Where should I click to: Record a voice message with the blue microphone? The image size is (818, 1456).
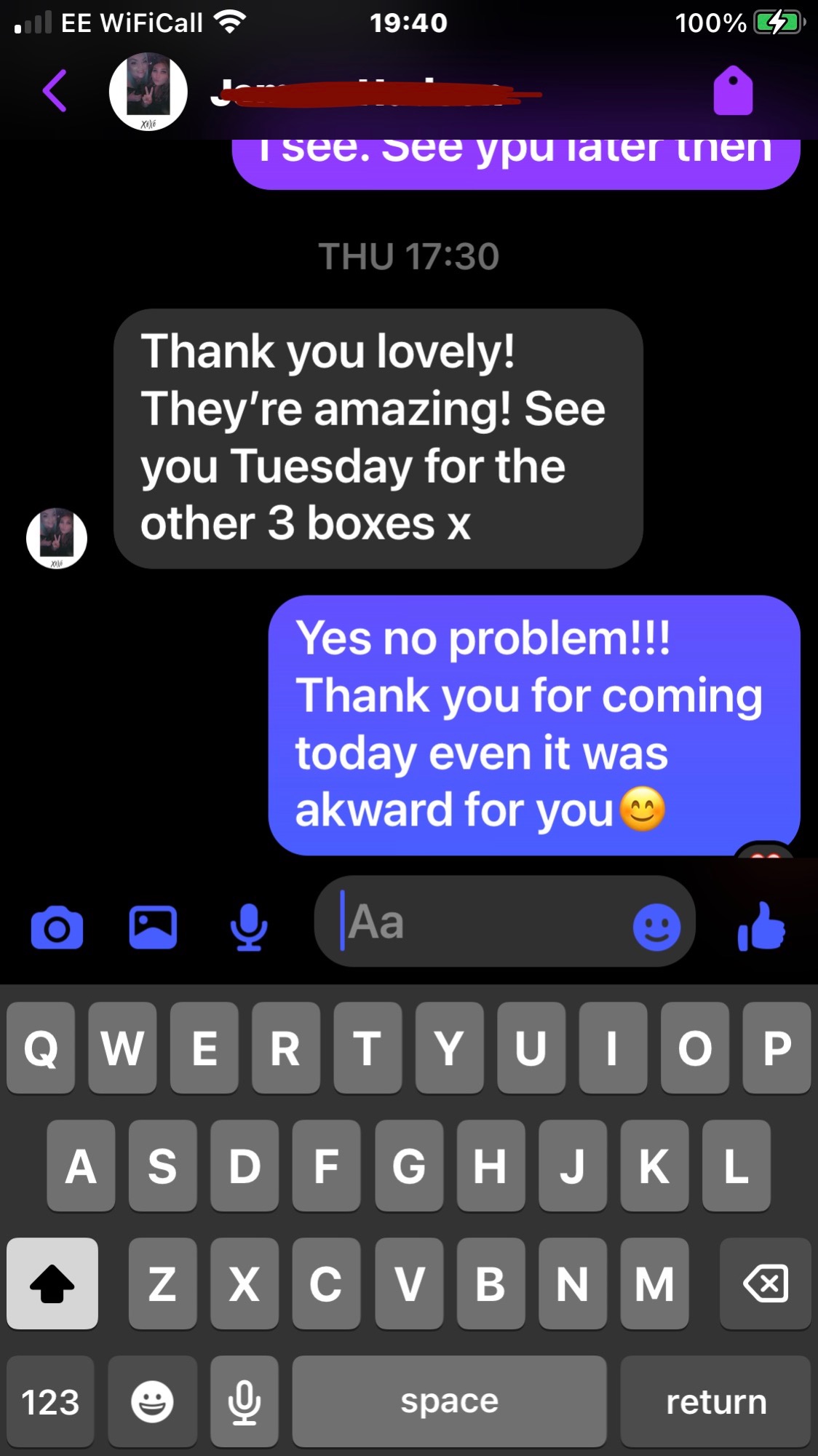click(x=249, y=927)
